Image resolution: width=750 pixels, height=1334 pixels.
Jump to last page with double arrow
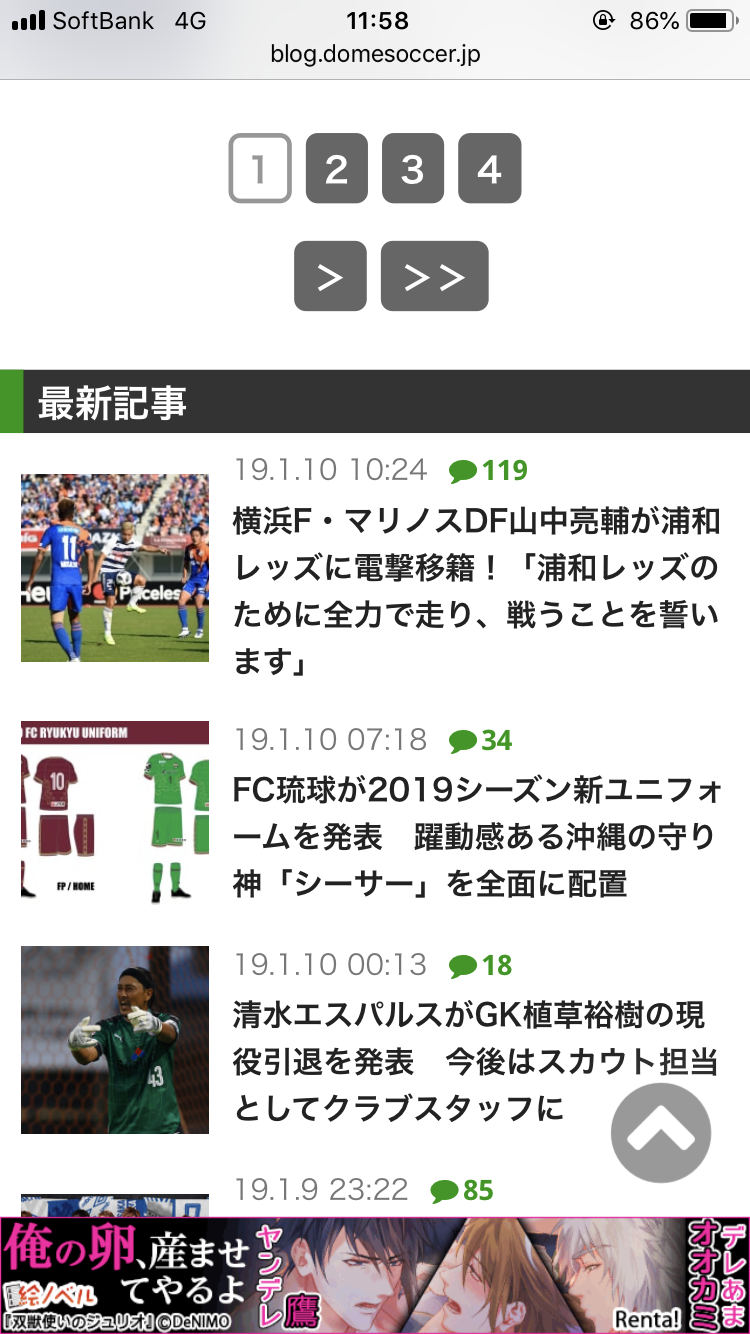(x=434, y=276)
